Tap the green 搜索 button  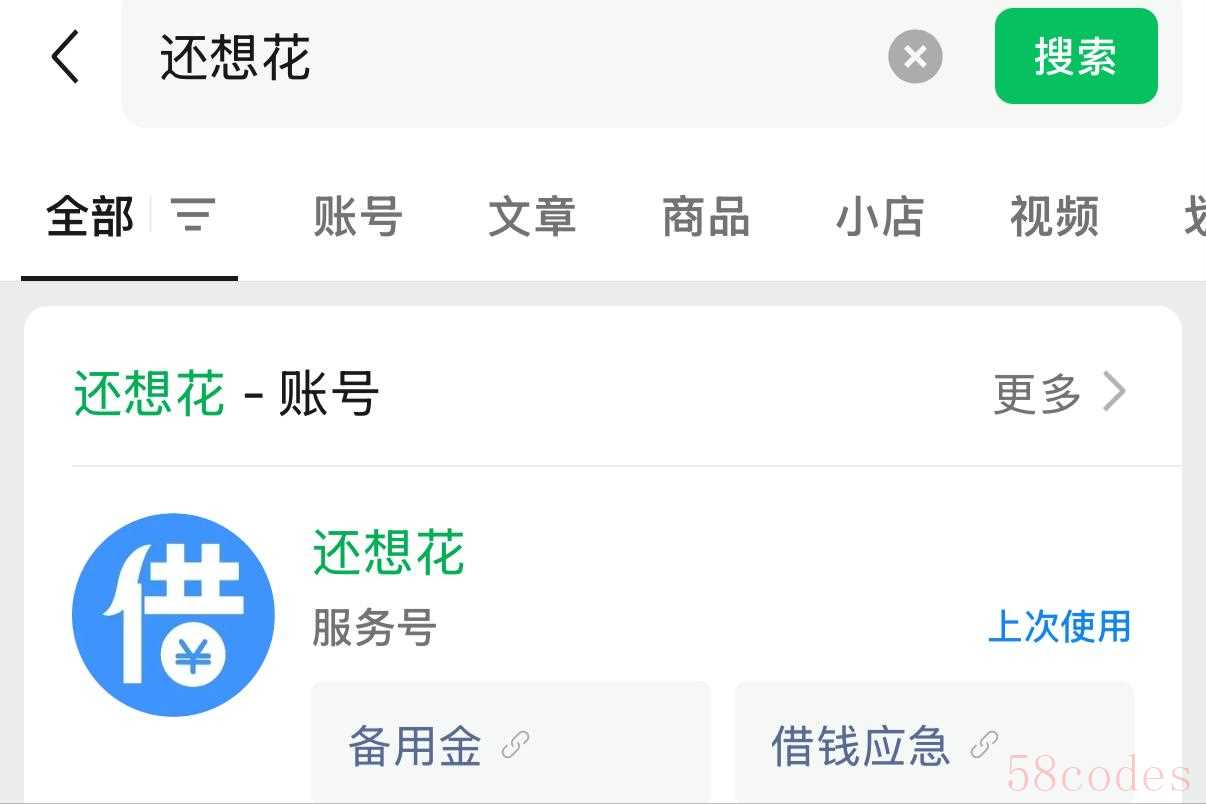(x=1075, y=57)
